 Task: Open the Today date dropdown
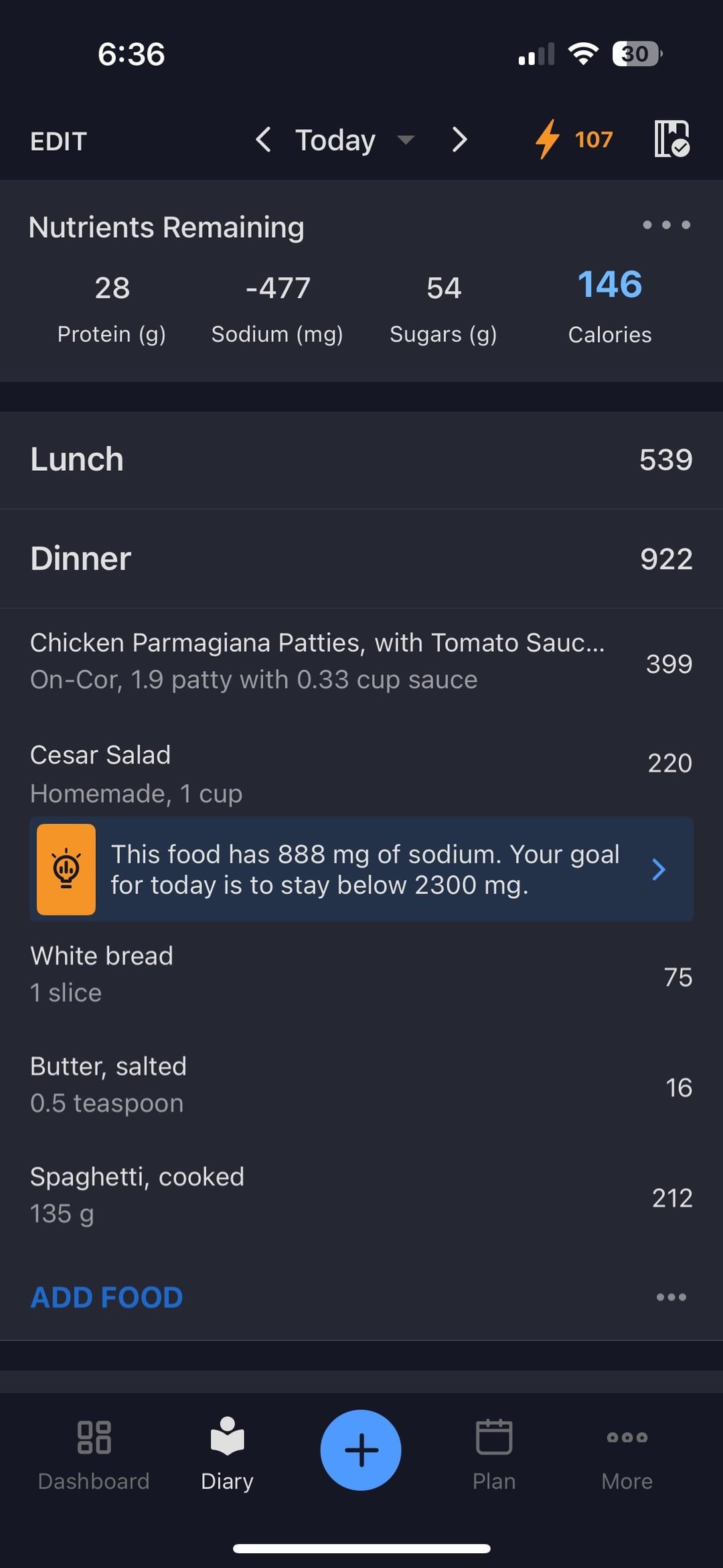point(355,140)
